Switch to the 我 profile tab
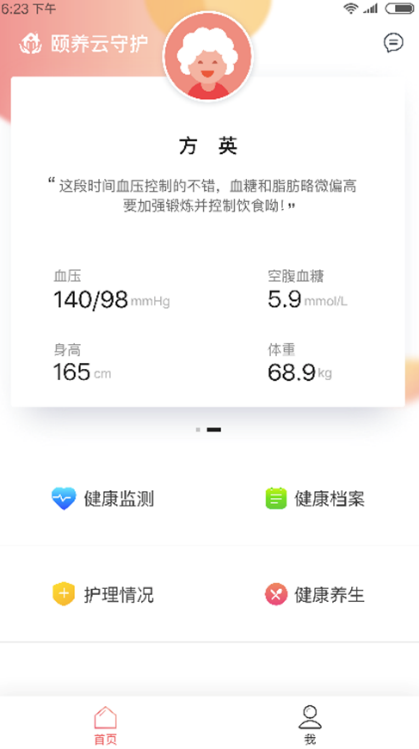 [x=310, y=725]
